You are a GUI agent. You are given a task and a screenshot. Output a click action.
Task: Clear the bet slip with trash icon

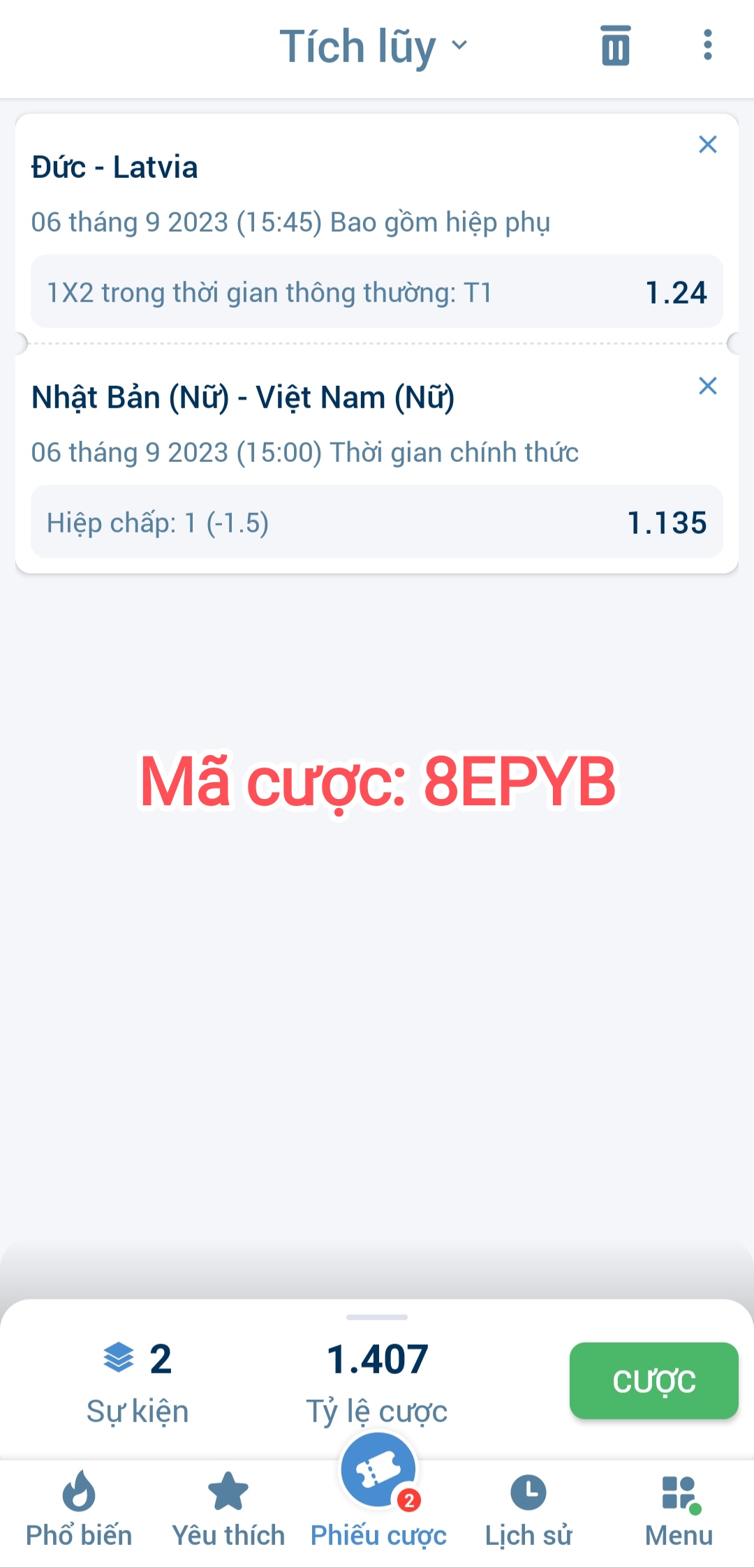[615, 46]
